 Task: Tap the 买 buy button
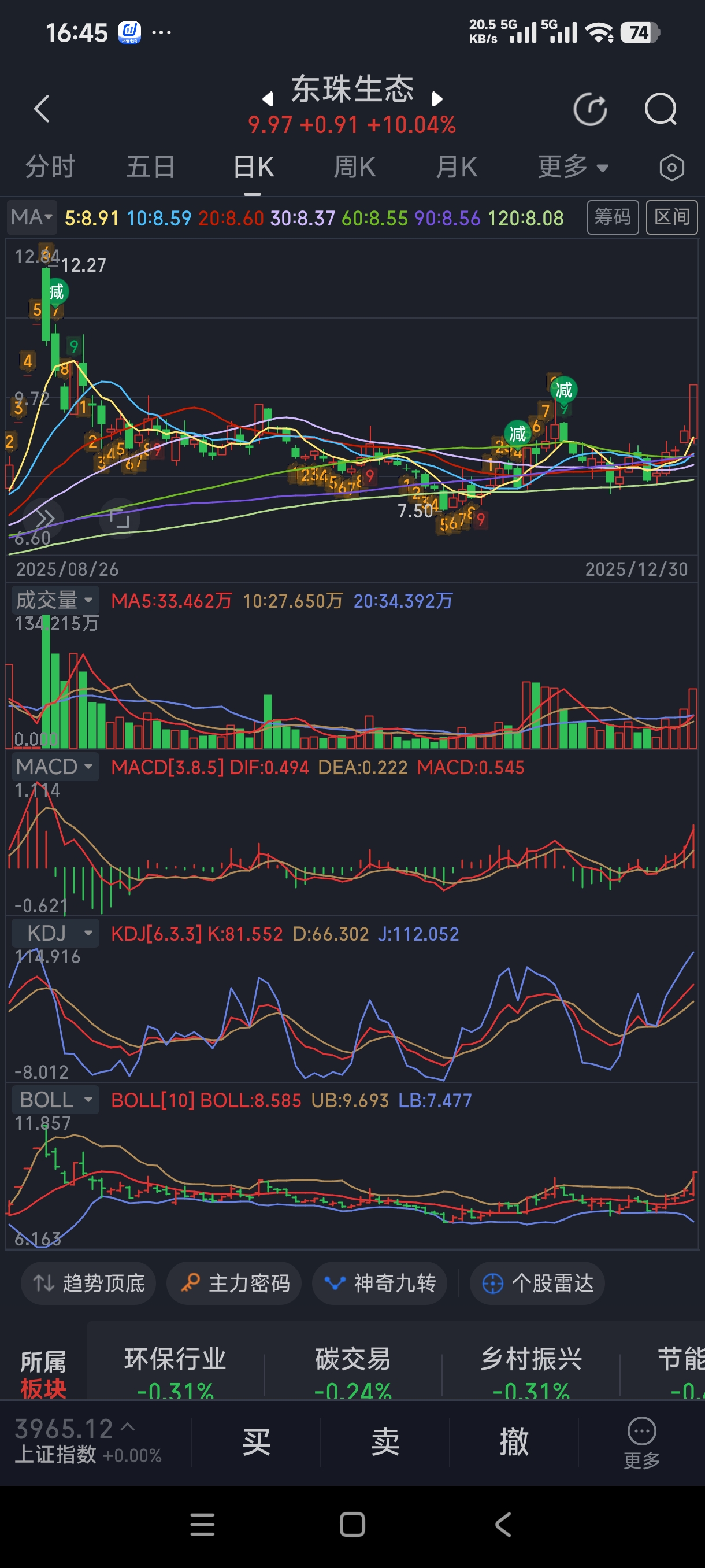click(256, 1442)
